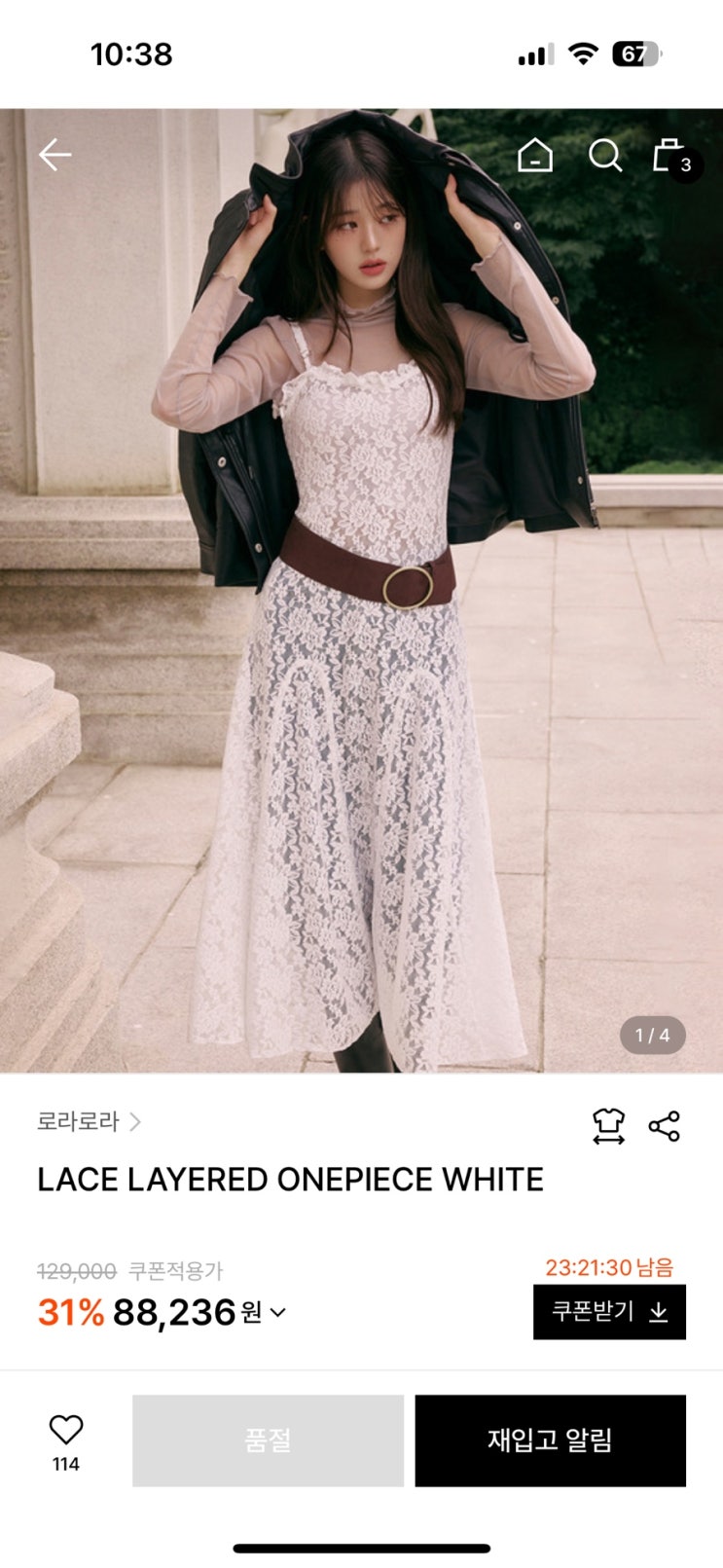Image resolution: width=723 pixels, height=1568 pixels.
Task: Go back using the arrow
Action: [x=54, y=155]
